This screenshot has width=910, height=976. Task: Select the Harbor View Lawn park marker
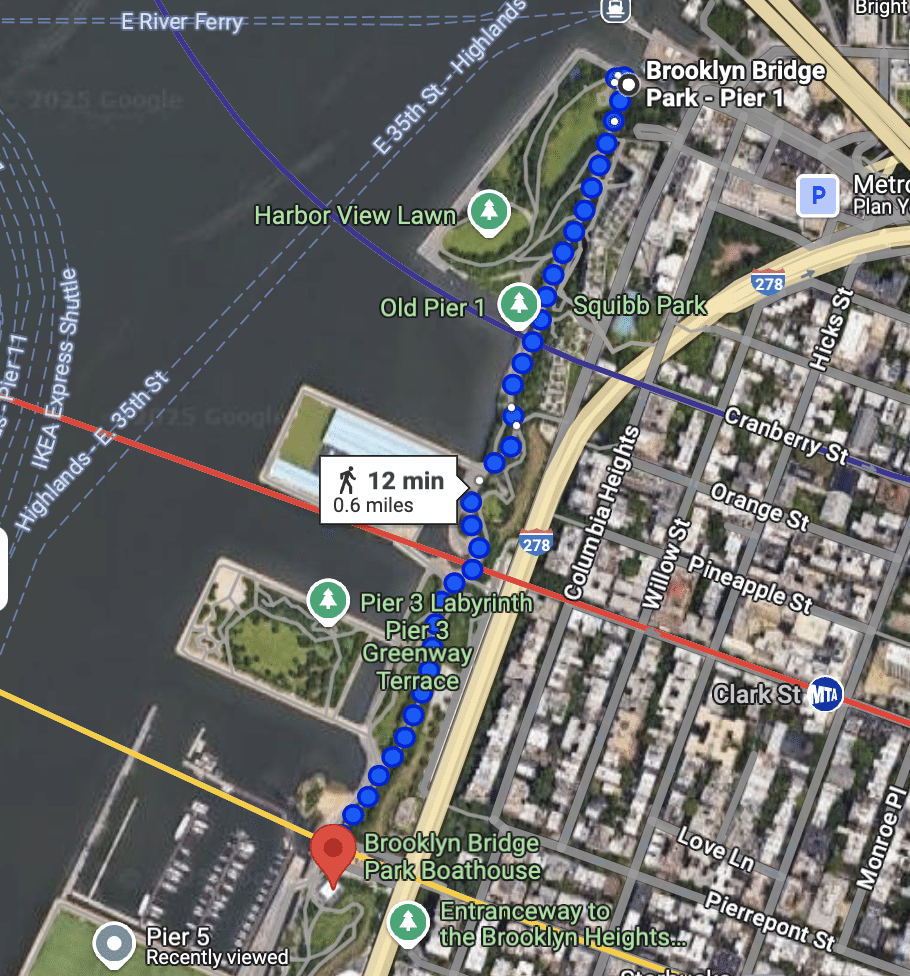[489, 211]
